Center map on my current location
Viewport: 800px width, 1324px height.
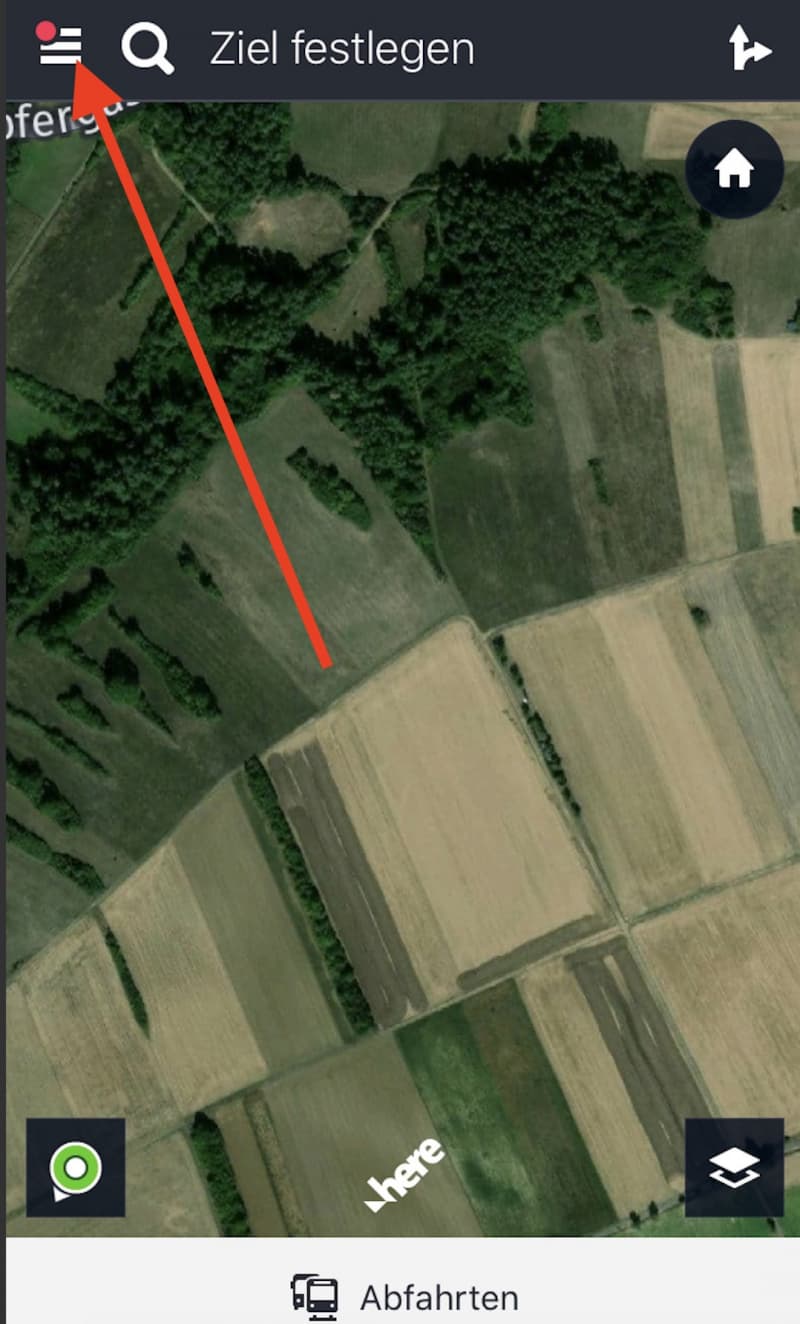point(76,1167)
